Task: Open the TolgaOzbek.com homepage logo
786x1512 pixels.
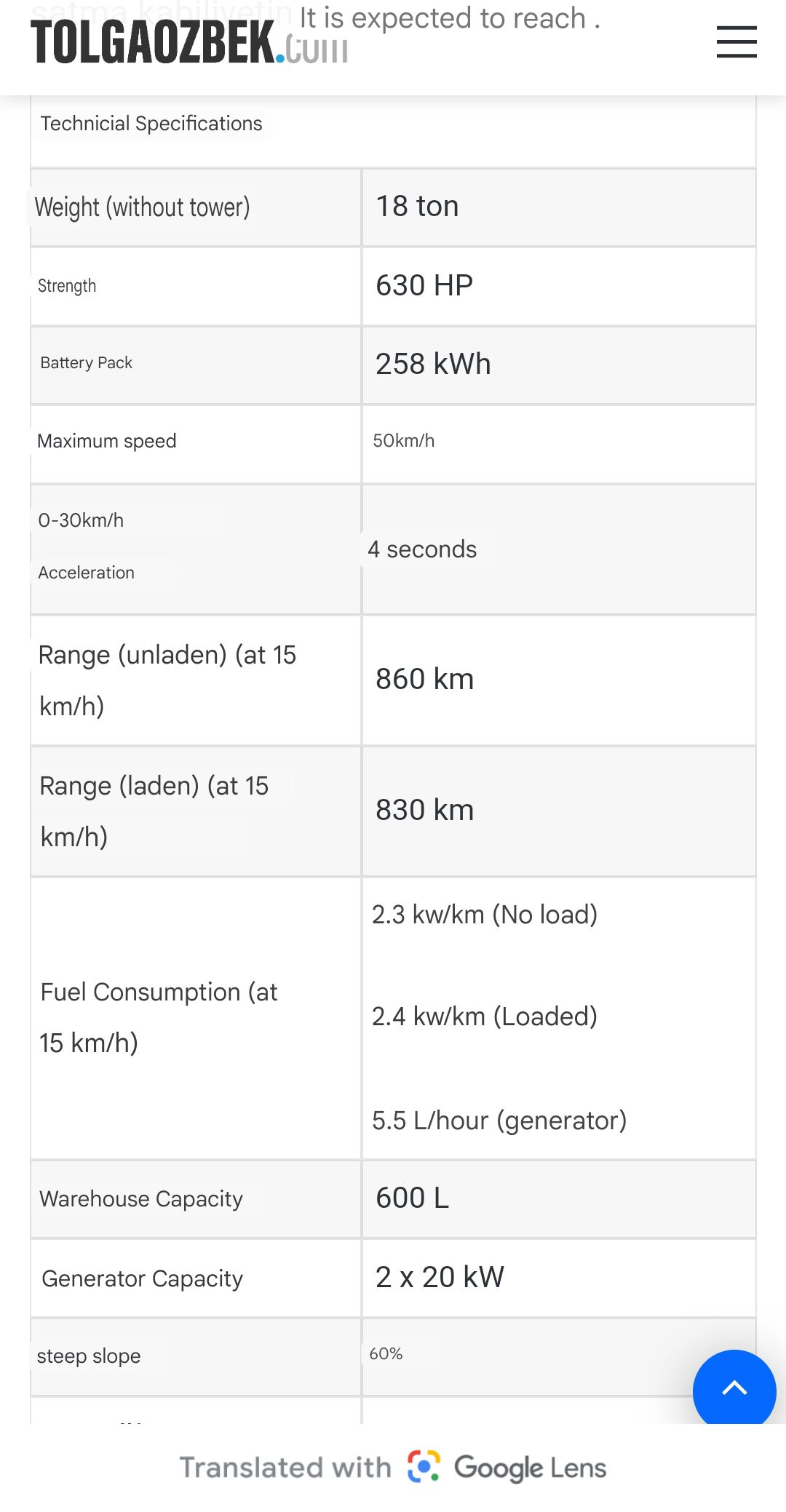Action: (x=189, y=44)
